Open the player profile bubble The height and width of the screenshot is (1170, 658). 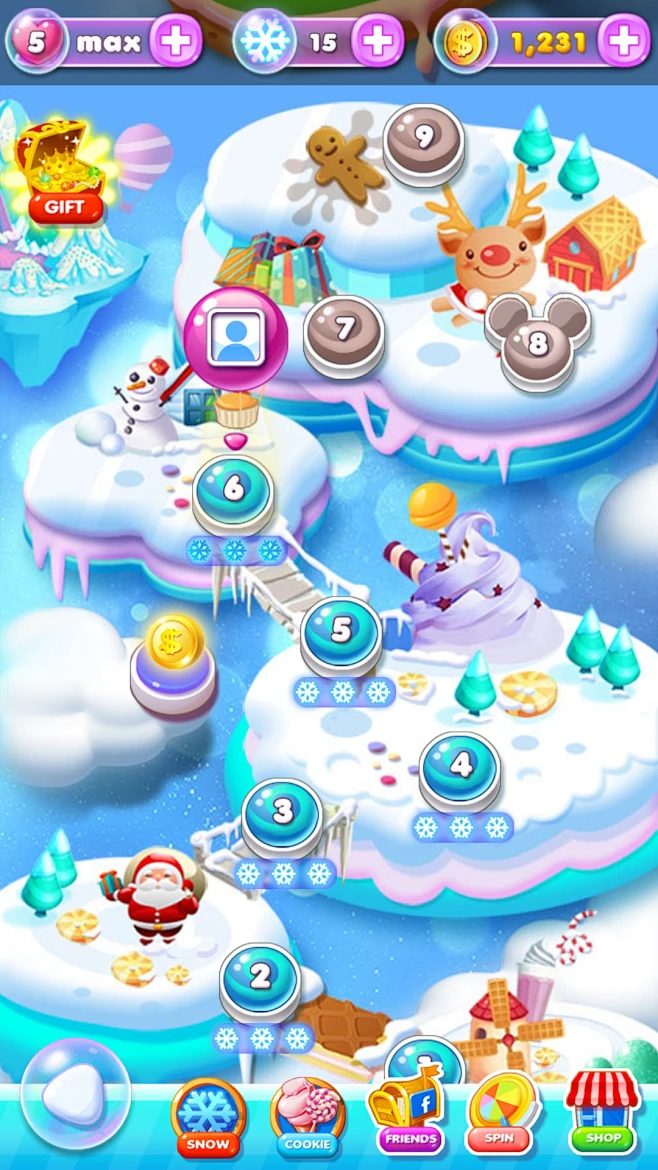(x=236, y=338)
